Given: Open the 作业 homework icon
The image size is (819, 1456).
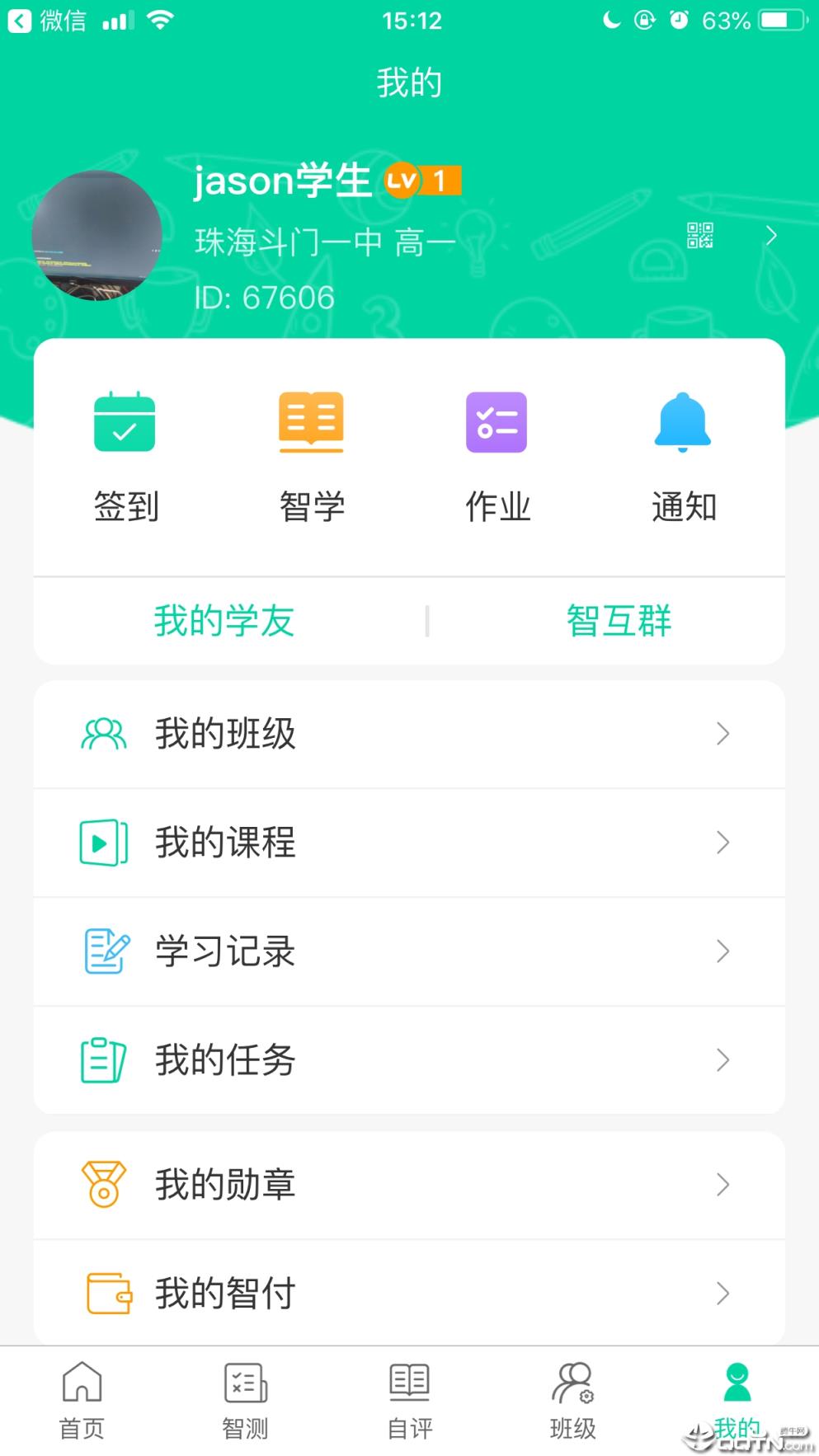Looking at the screenshot, I should (497, 422).
